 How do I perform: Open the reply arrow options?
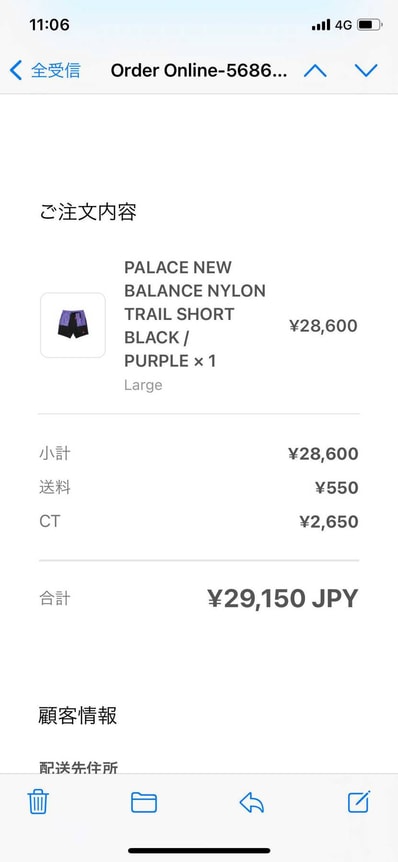(252, 803)
